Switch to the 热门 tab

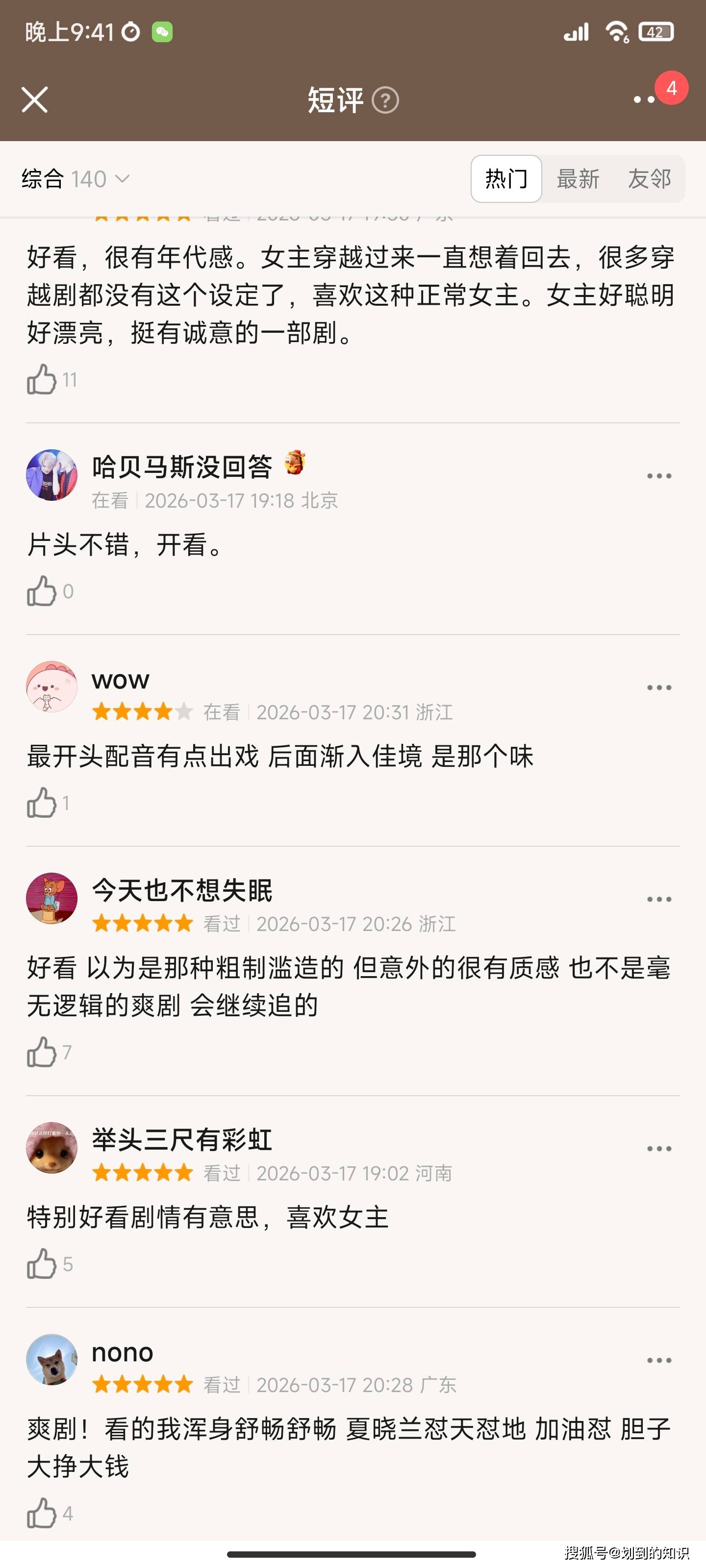pyautogui.click(x=506, y=179)
